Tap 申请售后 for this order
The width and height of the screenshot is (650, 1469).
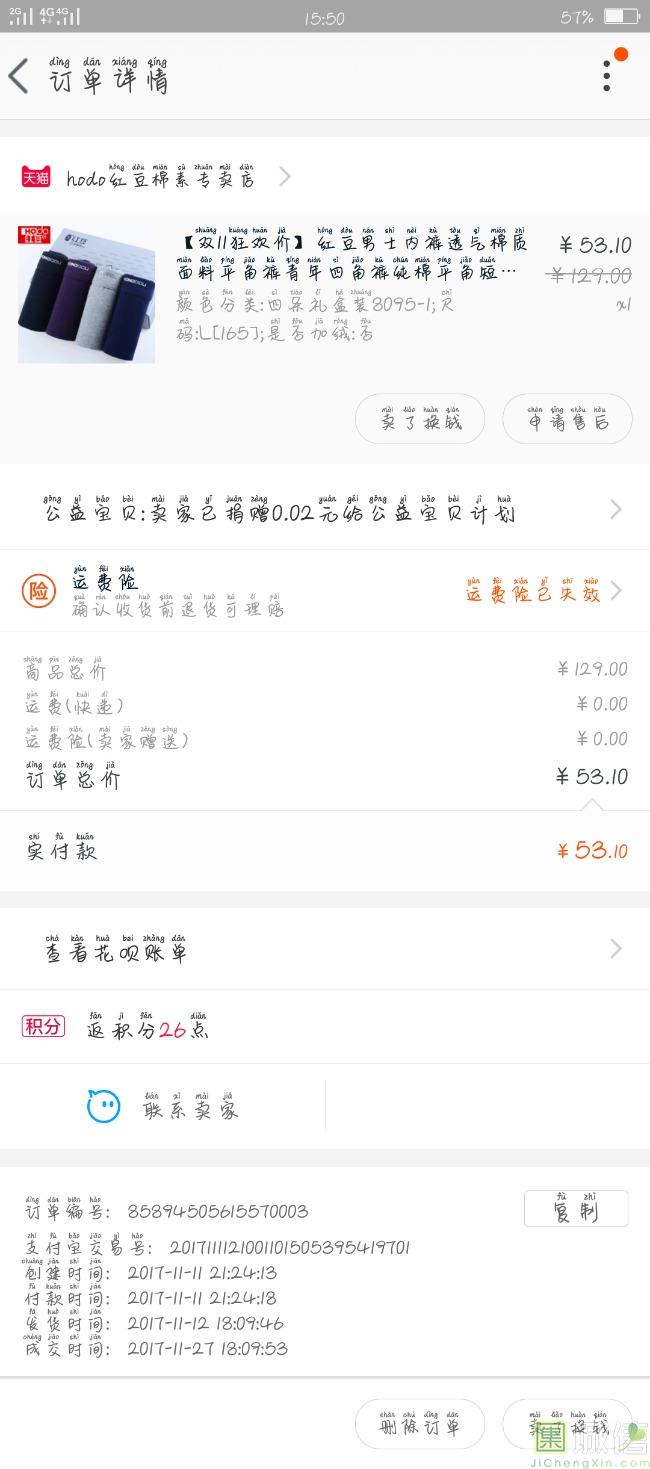(567, 419)
